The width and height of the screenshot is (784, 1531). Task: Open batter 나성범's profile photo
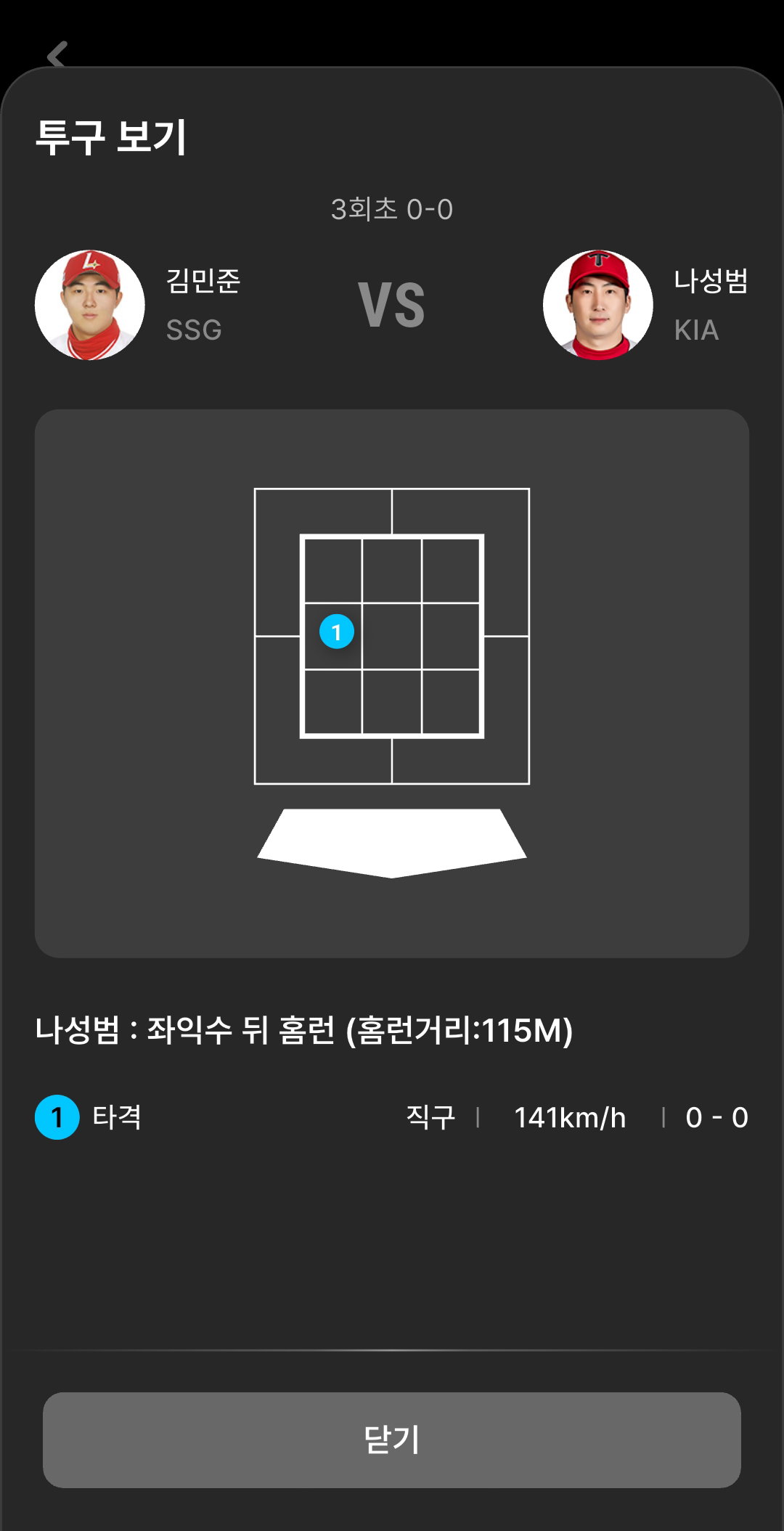click(x=598, y=305)
